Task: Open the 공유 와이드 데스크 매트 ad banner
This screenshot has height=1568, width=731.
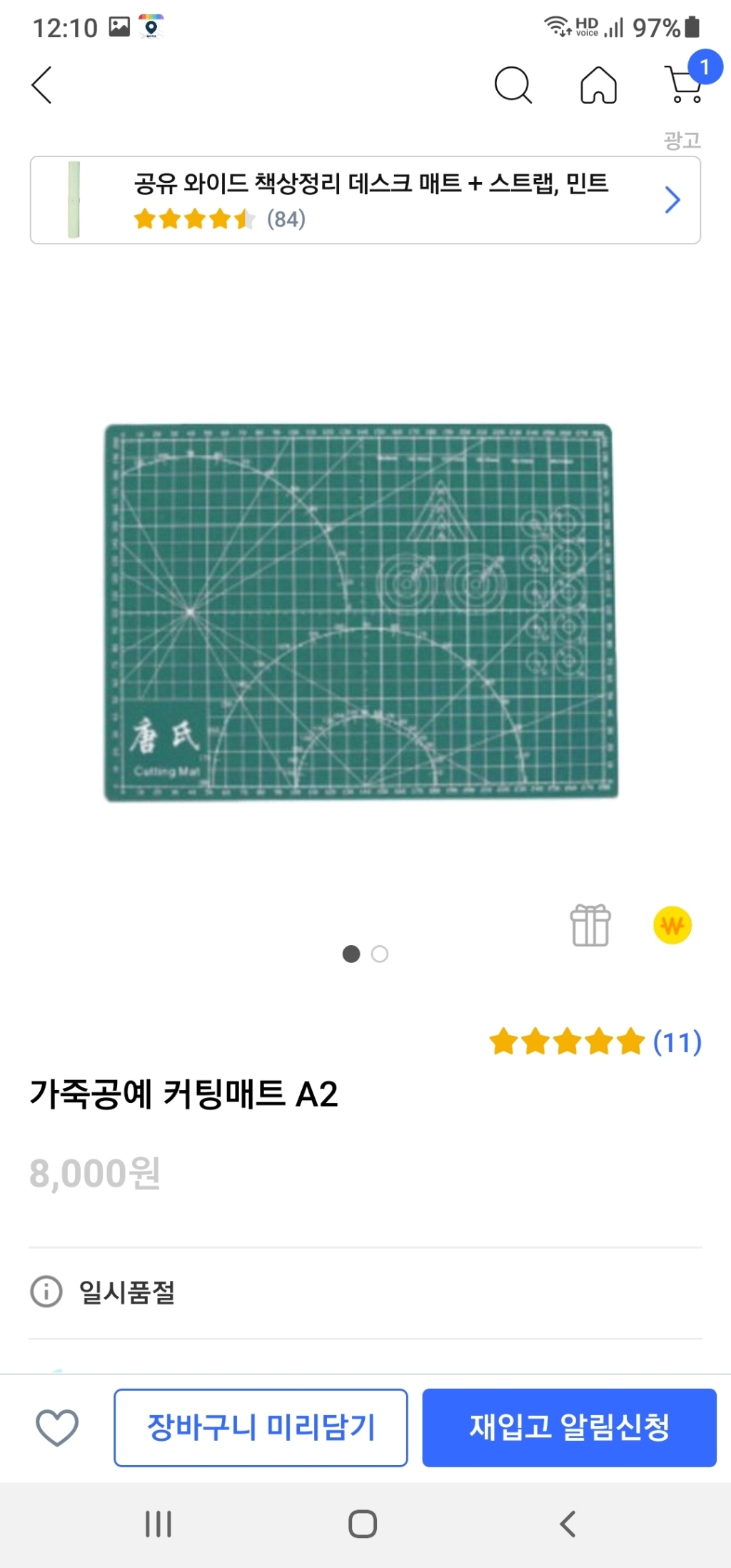Action: tap(365, 200)
